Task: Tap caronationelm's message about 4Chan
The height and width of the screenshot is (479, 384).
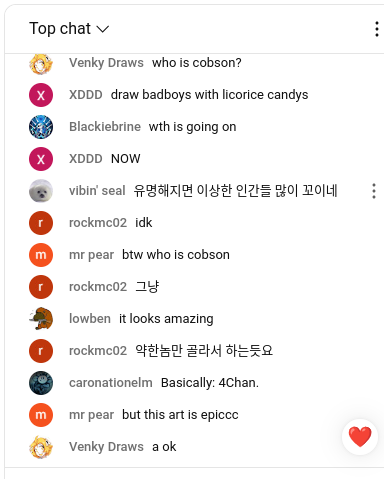Action: coord(210,383)
